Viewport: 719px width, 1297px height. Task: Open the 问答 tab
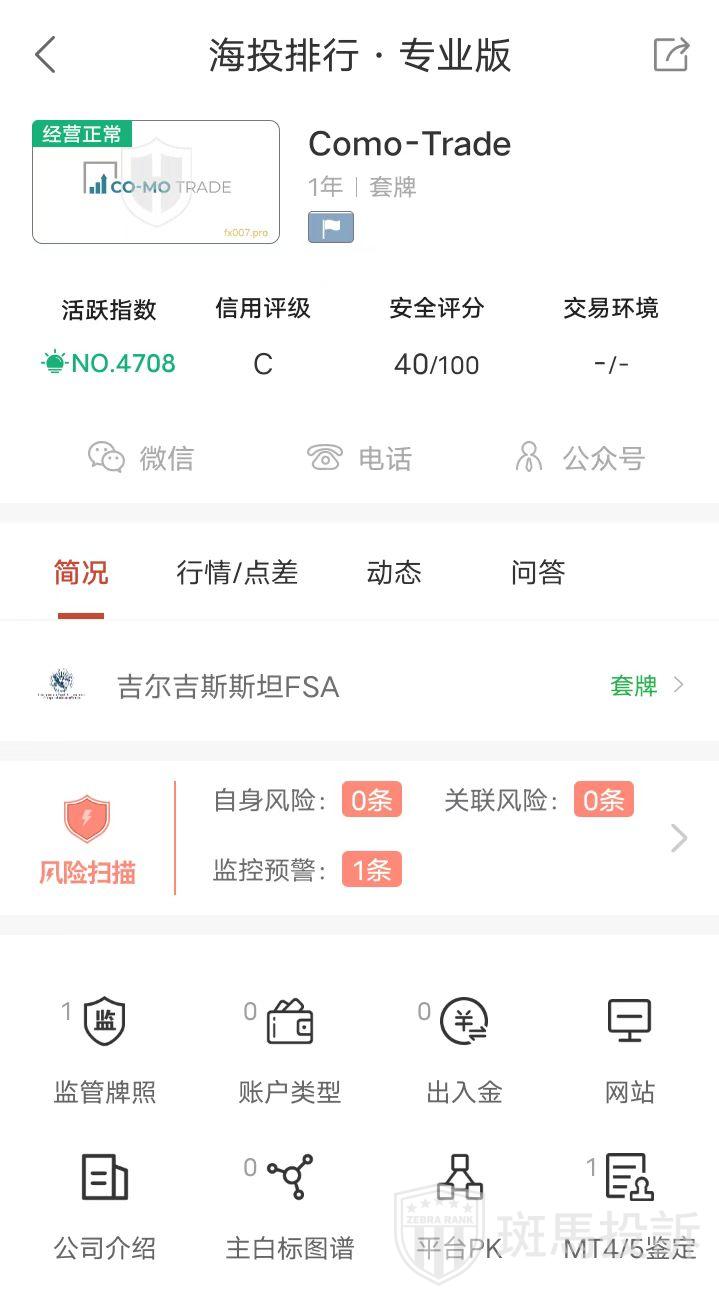point(538,573)
